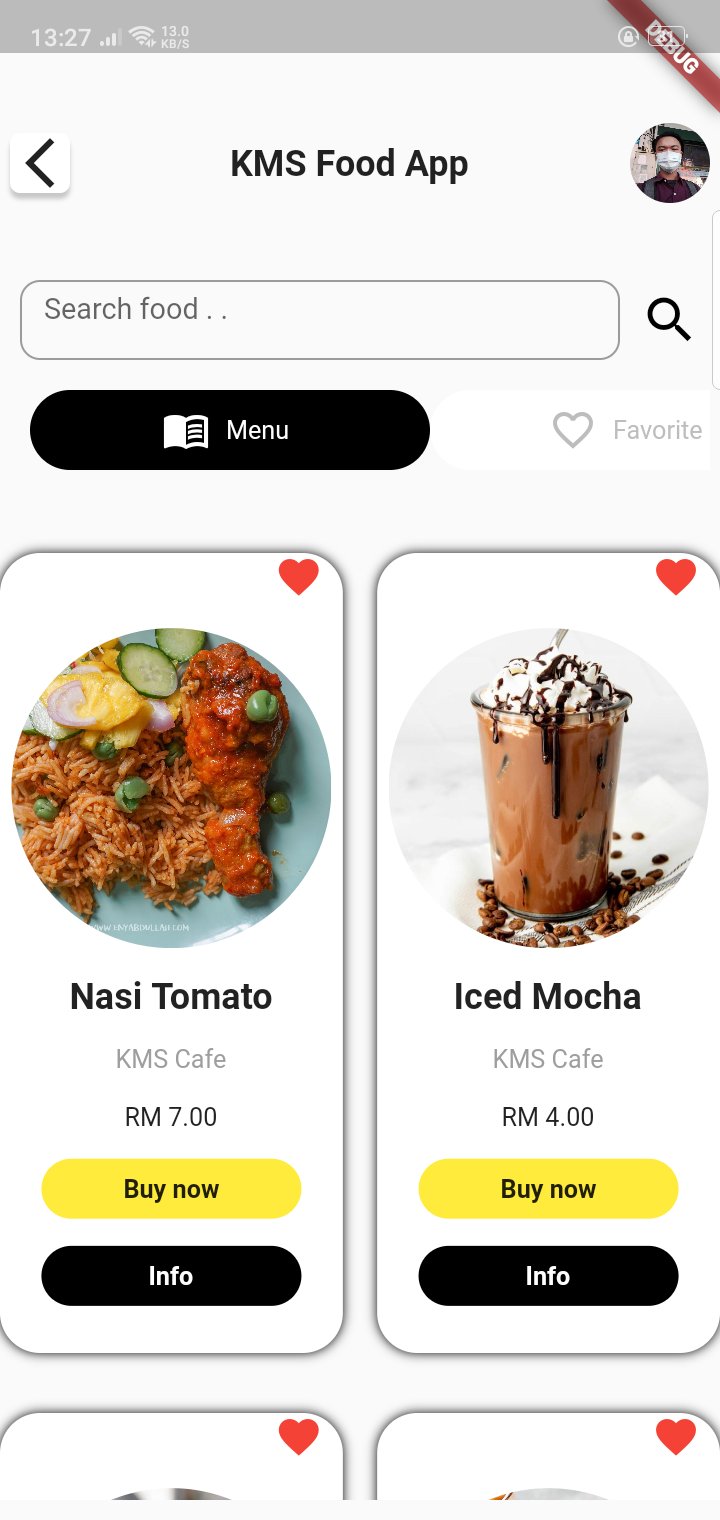The height and width of the screenshot is (1520, 720).
Task: Tap the screen lock icon in status bar
Action: [627, 37]
